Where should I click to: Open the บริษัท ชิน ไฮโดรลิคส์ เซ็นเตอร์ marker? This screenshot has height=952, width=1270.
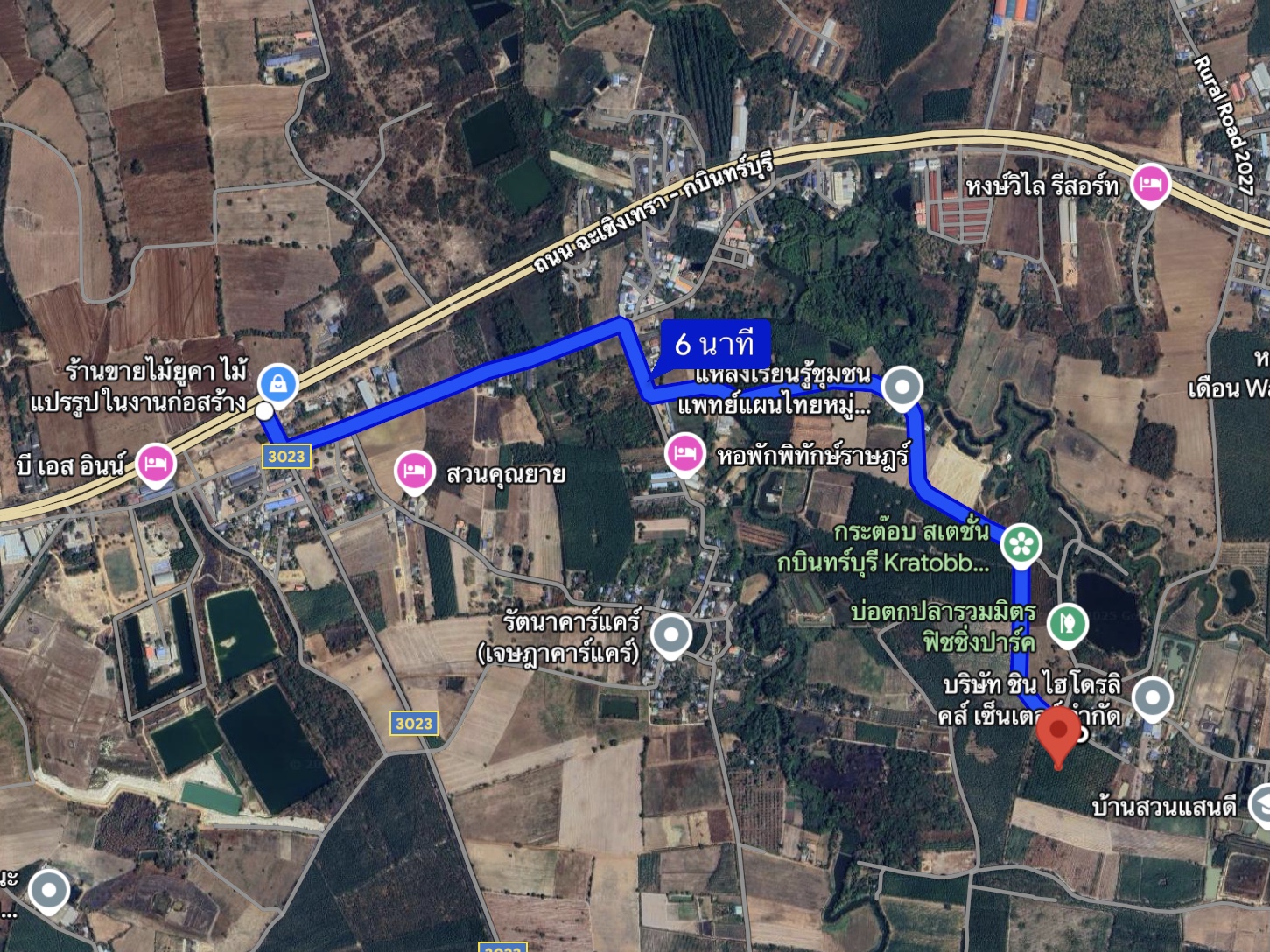pyautogui.click(x=1152, y=698)
